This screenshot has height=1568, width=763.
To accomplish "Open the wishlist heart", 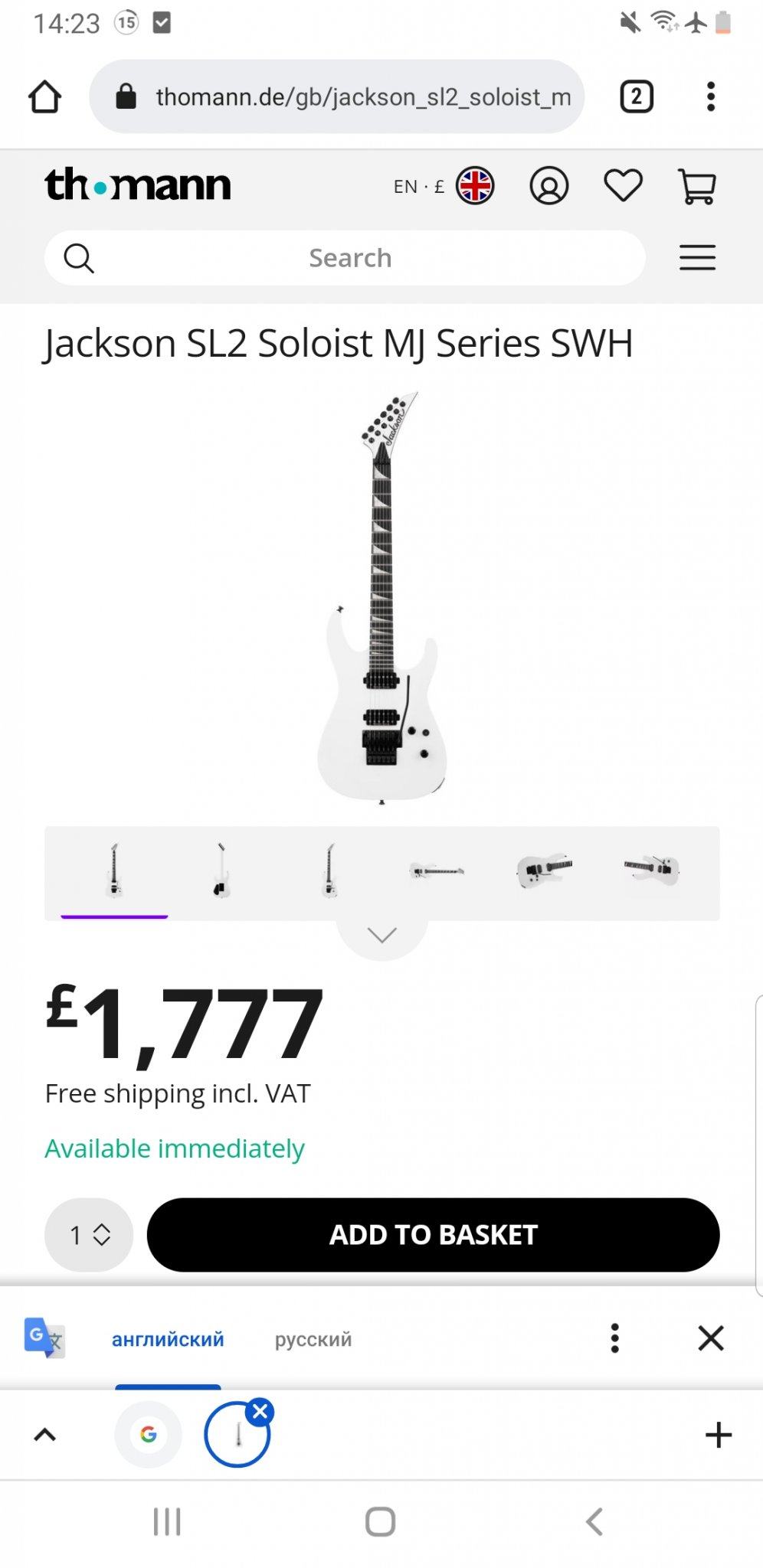I will [623, 186].
